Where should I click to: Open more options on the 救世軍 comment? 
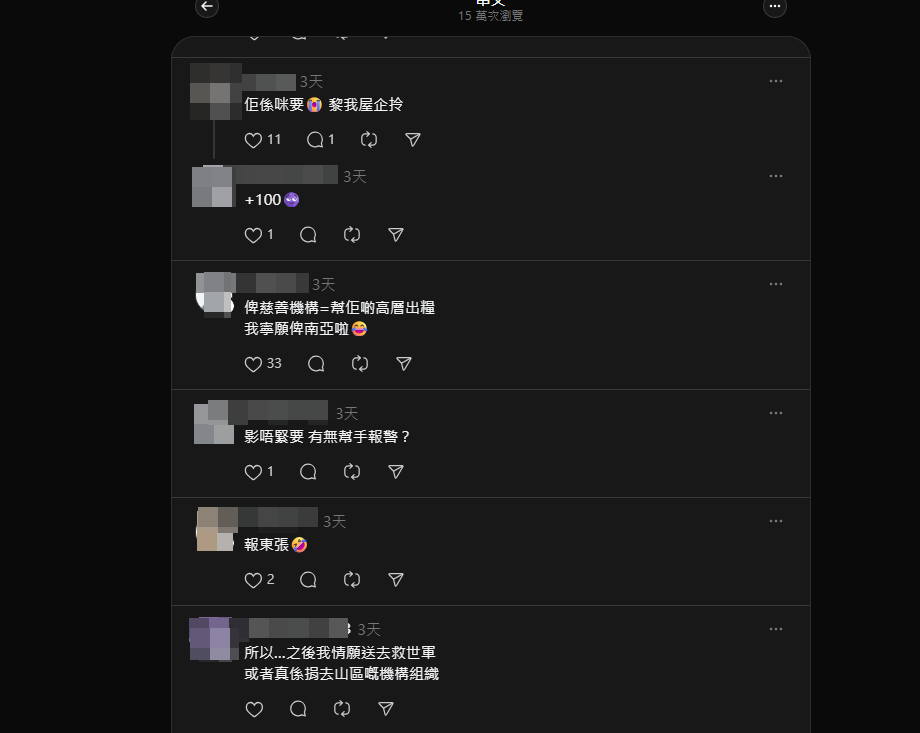tap(776, 629)
